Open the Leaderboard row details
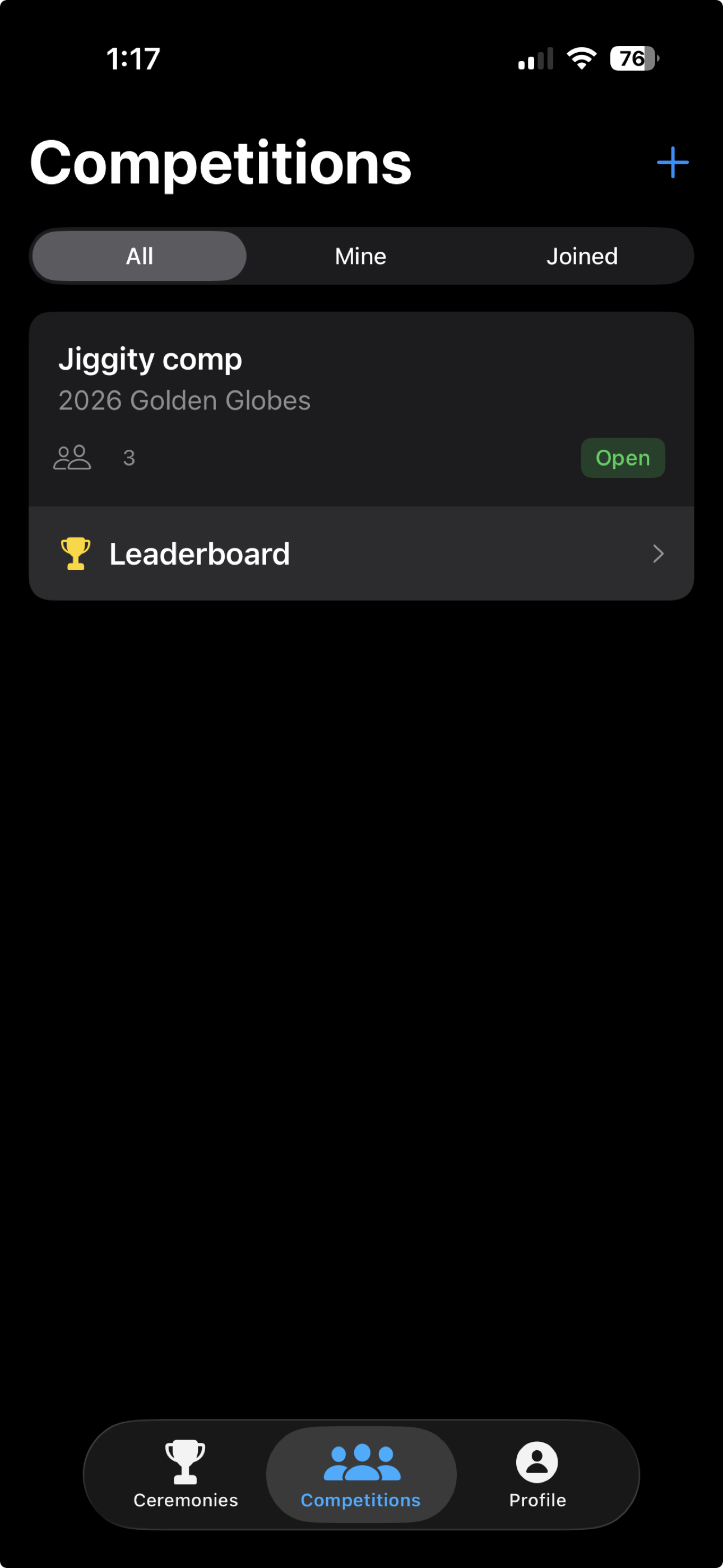Screen dimensions: 723x1568 point(361,554)
